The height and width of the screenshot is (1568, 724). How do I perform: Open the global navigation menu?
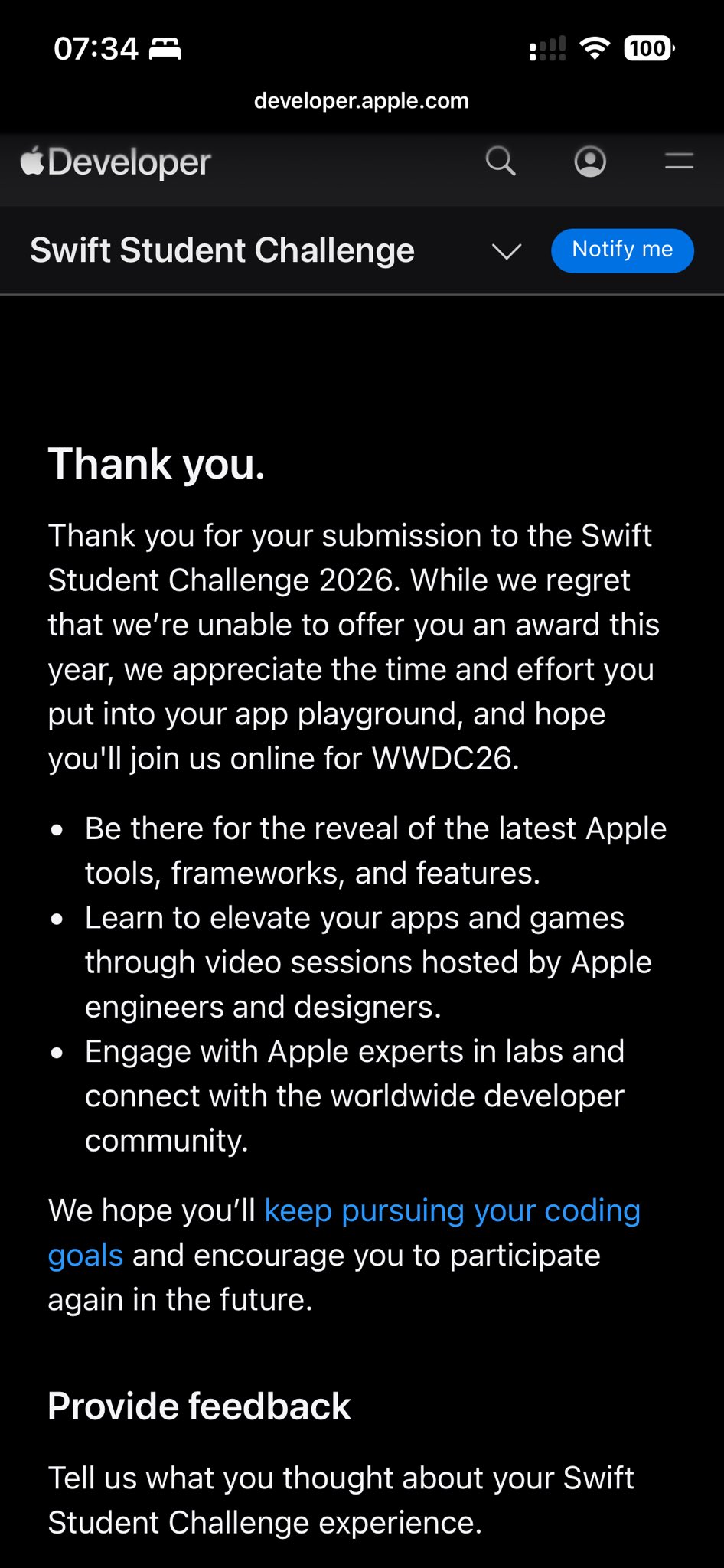click(679, 162)
